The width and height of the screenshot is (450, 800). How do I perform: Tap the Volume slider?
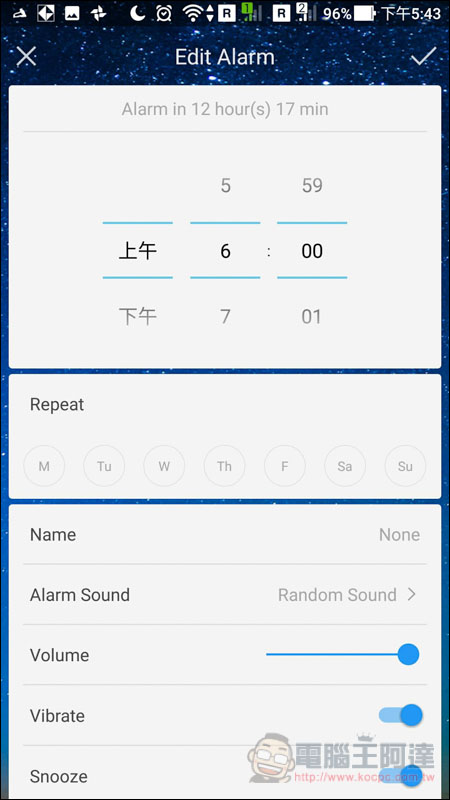tap(342, 655)
